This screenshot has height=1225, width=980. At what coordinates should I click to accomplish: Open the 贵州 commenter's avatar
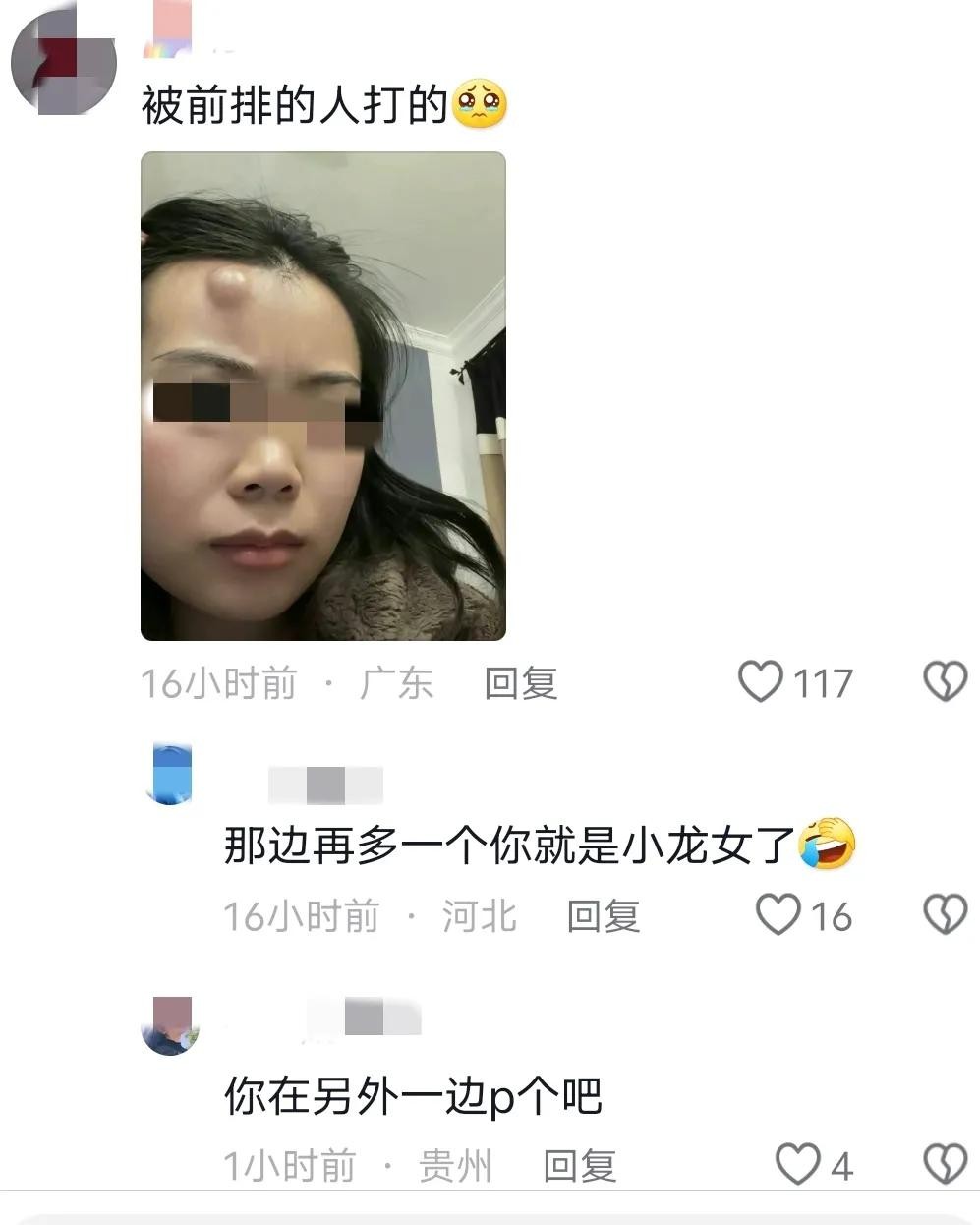(x=169, y=1025)
